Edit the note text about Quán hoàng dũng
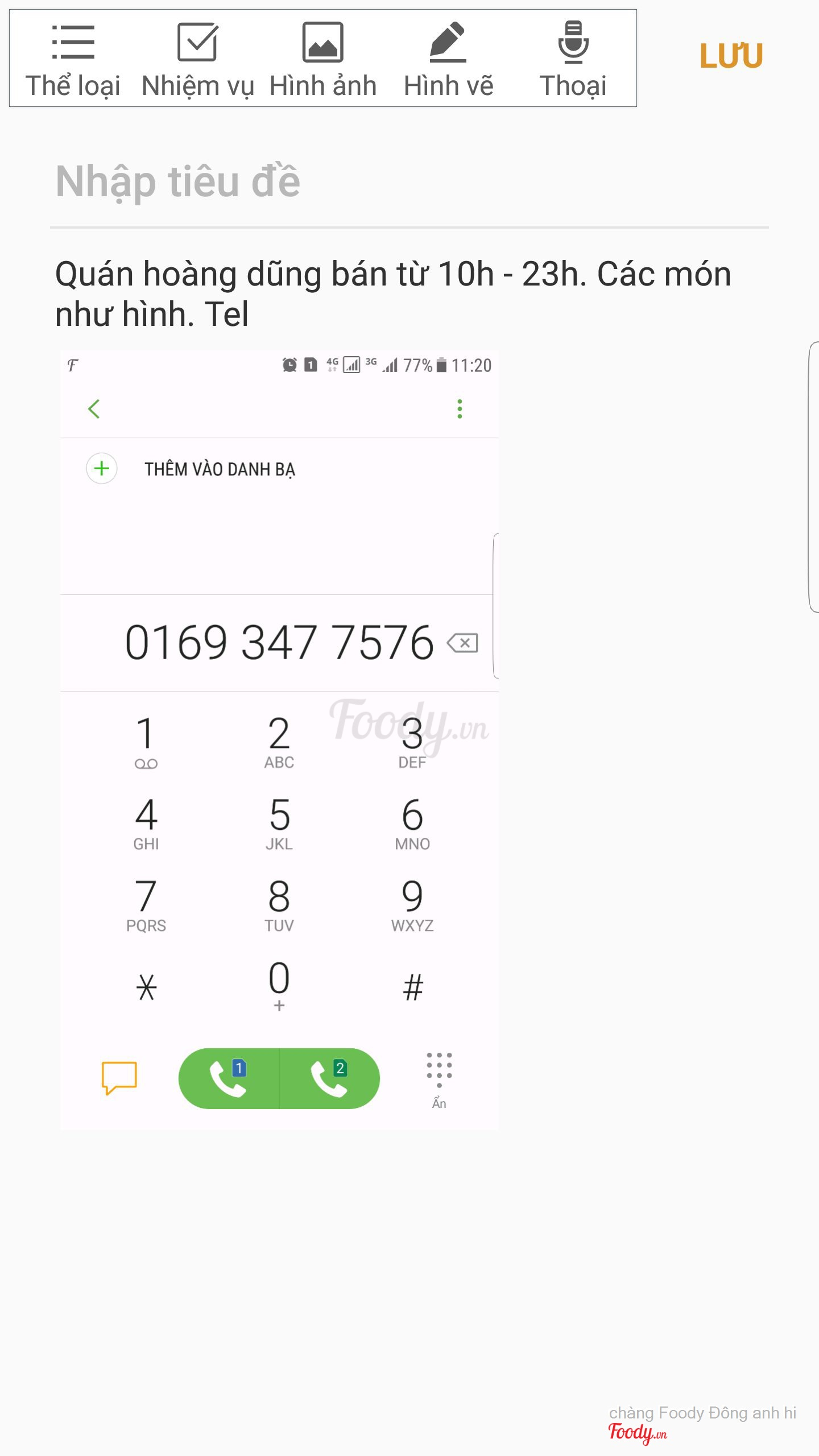 (392, 293)
